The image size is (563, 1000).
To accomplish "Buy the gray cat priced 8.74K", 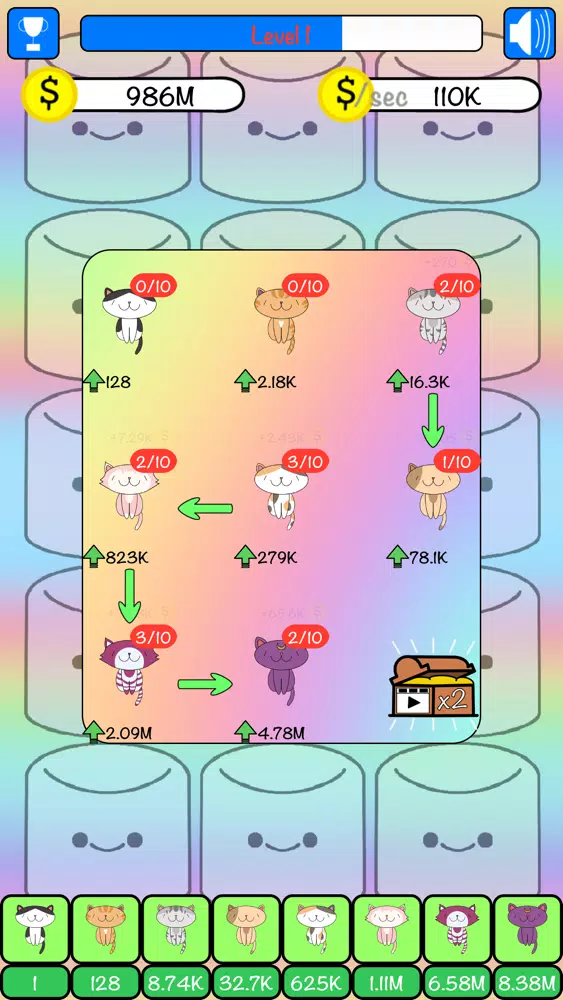I will point(176,946).
